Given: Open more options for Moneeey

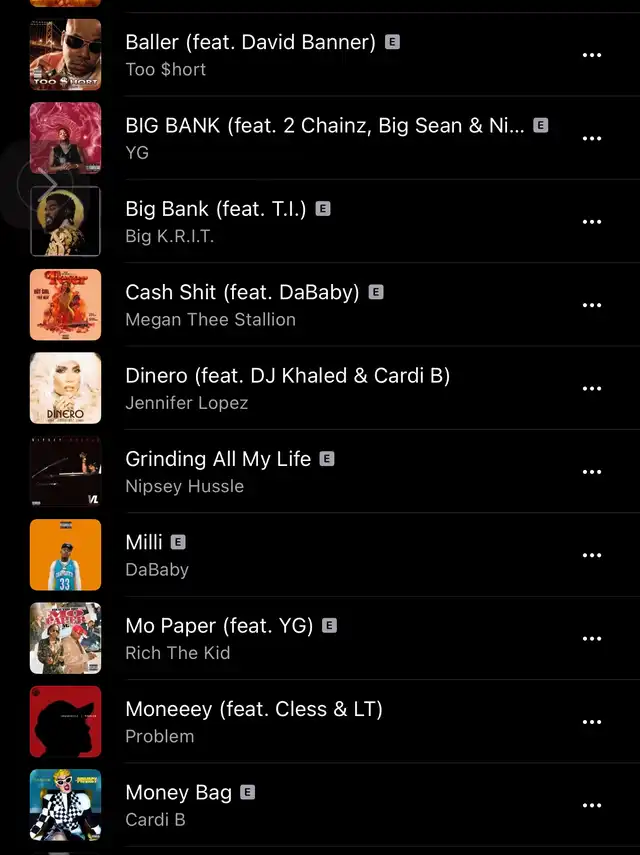Looking at the screenshot, I should [x=592, y=722].
